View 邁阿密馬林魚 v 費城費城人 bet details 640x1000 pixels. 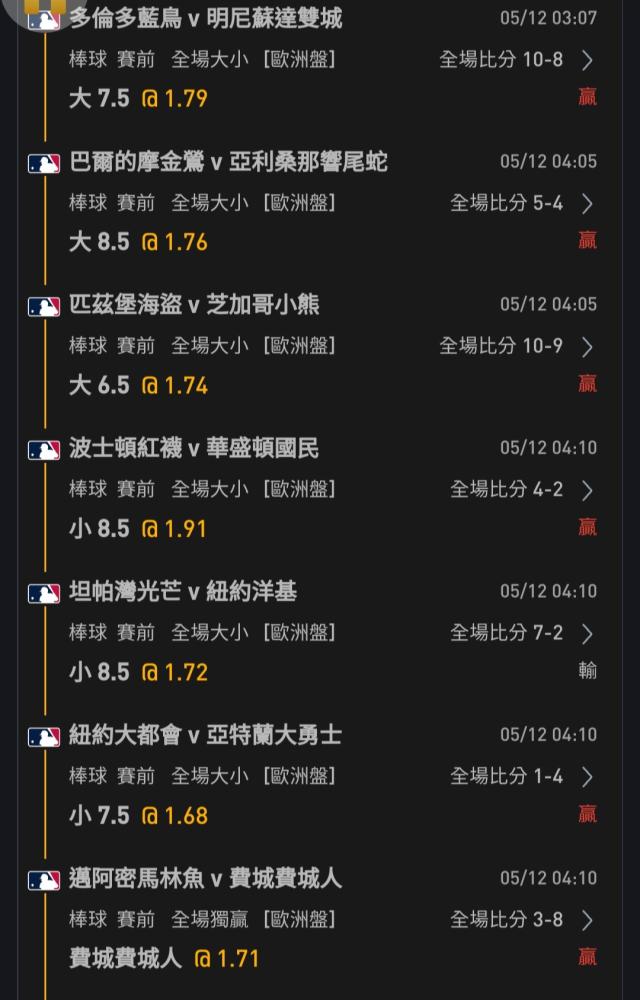point(587,920)
